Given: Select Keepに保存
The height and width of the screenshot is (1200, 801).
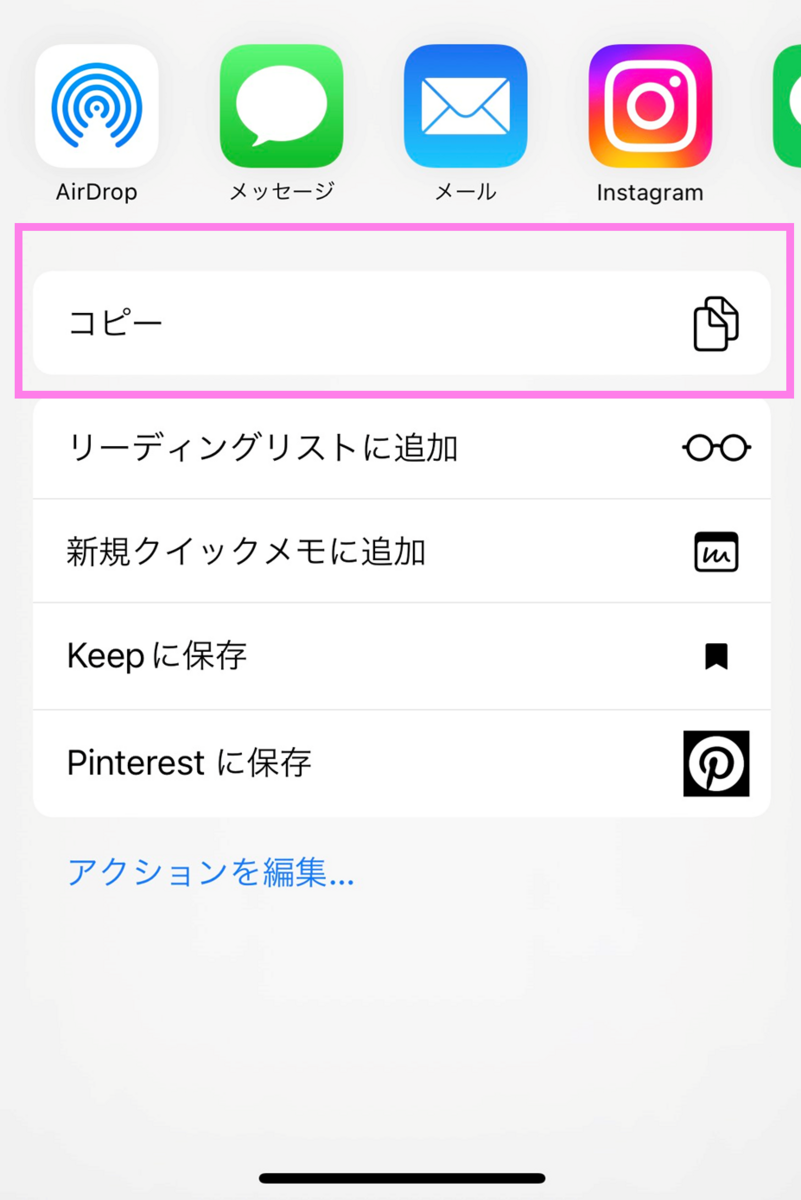Looking at the screenshot, I should click(401, 656).
